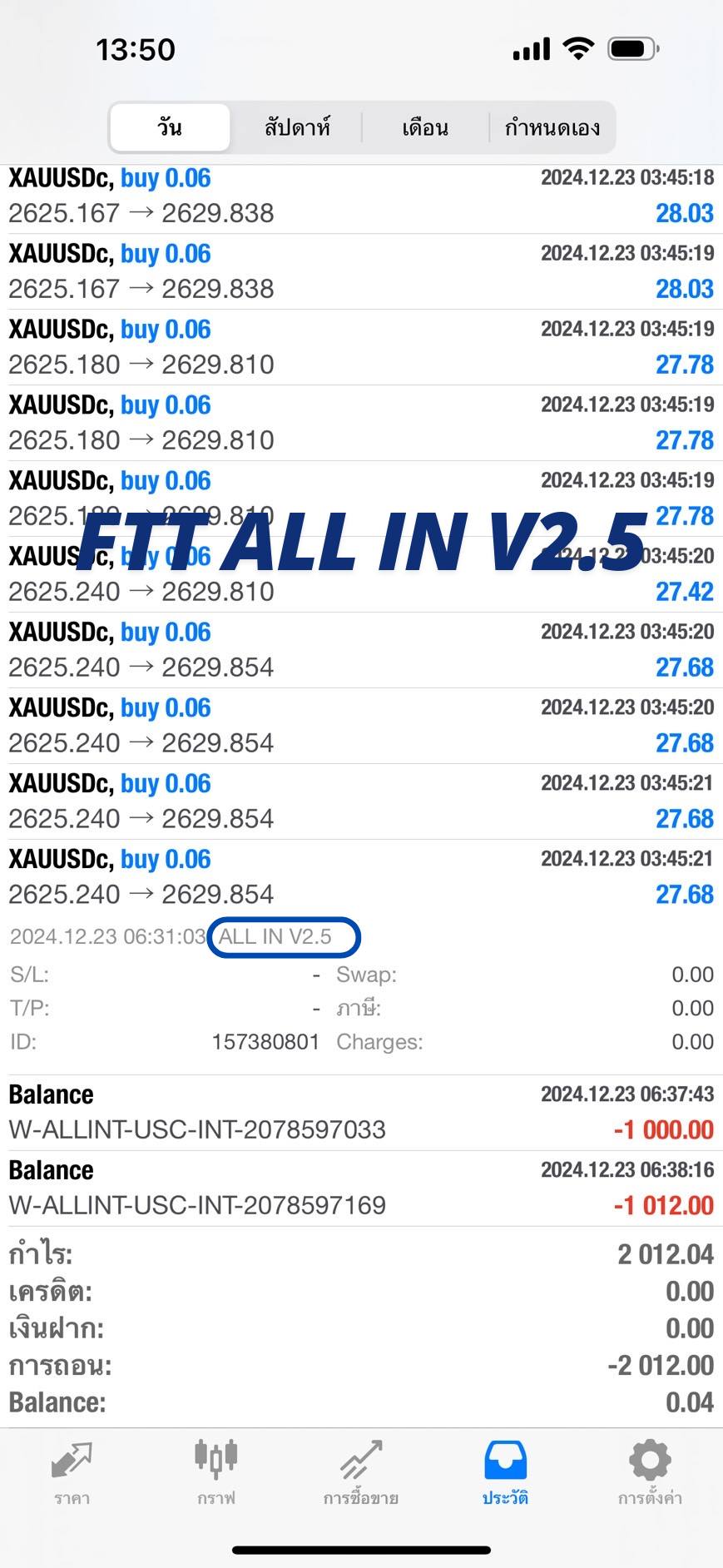
Task: Switch to the เดือน (month) period
Action: [x=425, y=127]
